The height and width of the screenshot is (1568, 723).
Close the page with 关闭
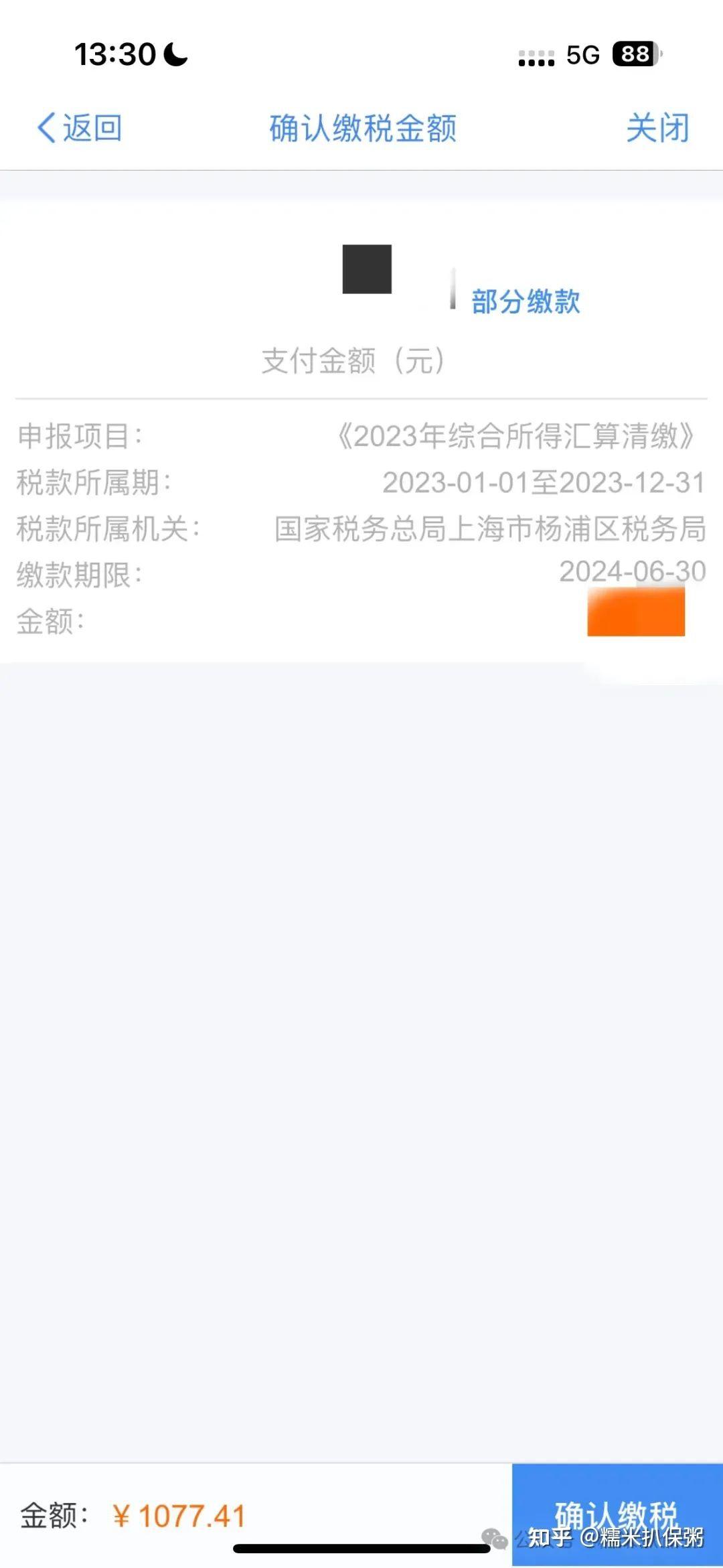point(657,127)
